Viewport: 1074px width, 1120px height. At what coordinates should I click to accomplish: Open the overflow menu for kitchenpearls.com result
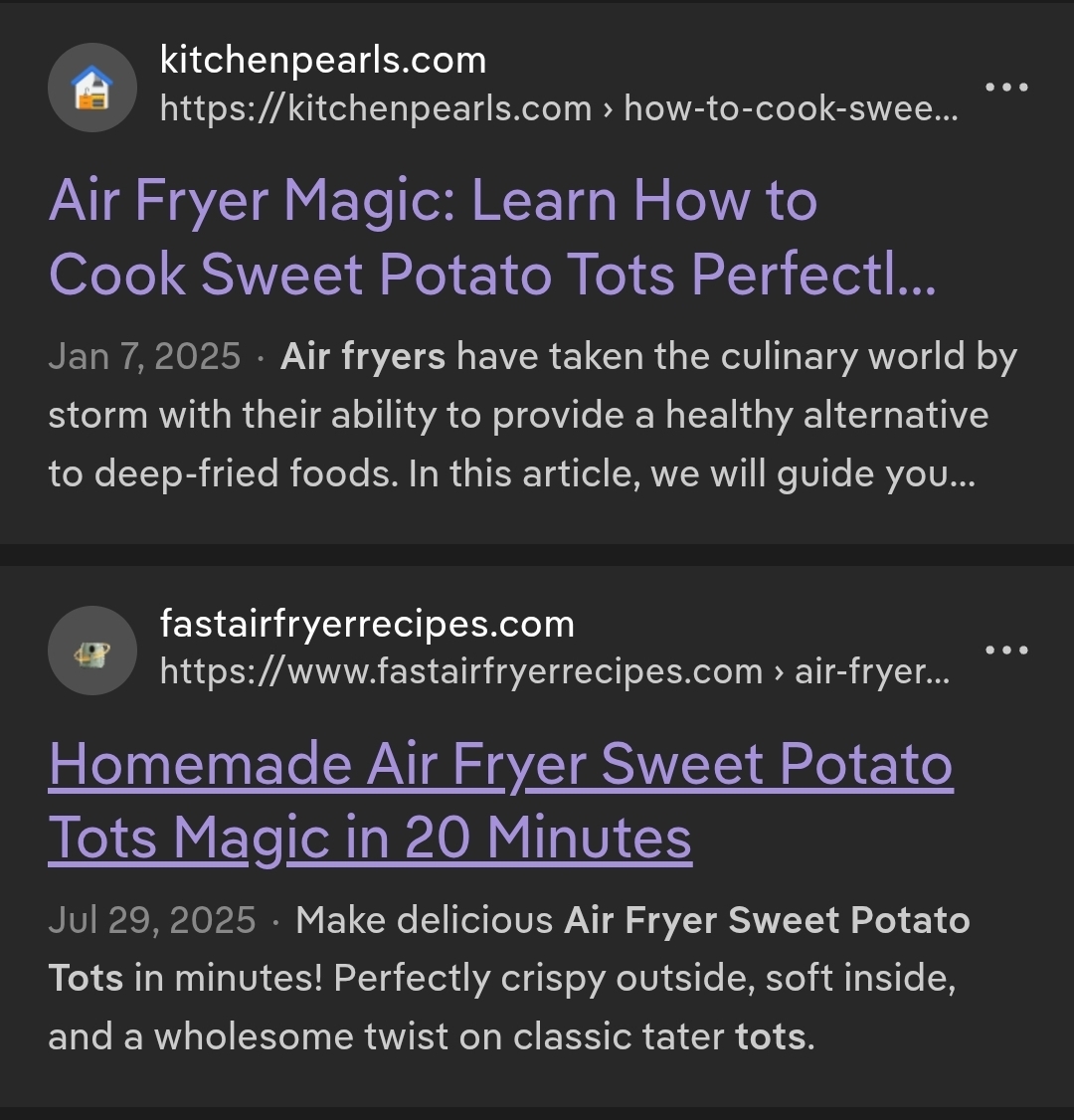[1006, 88]
